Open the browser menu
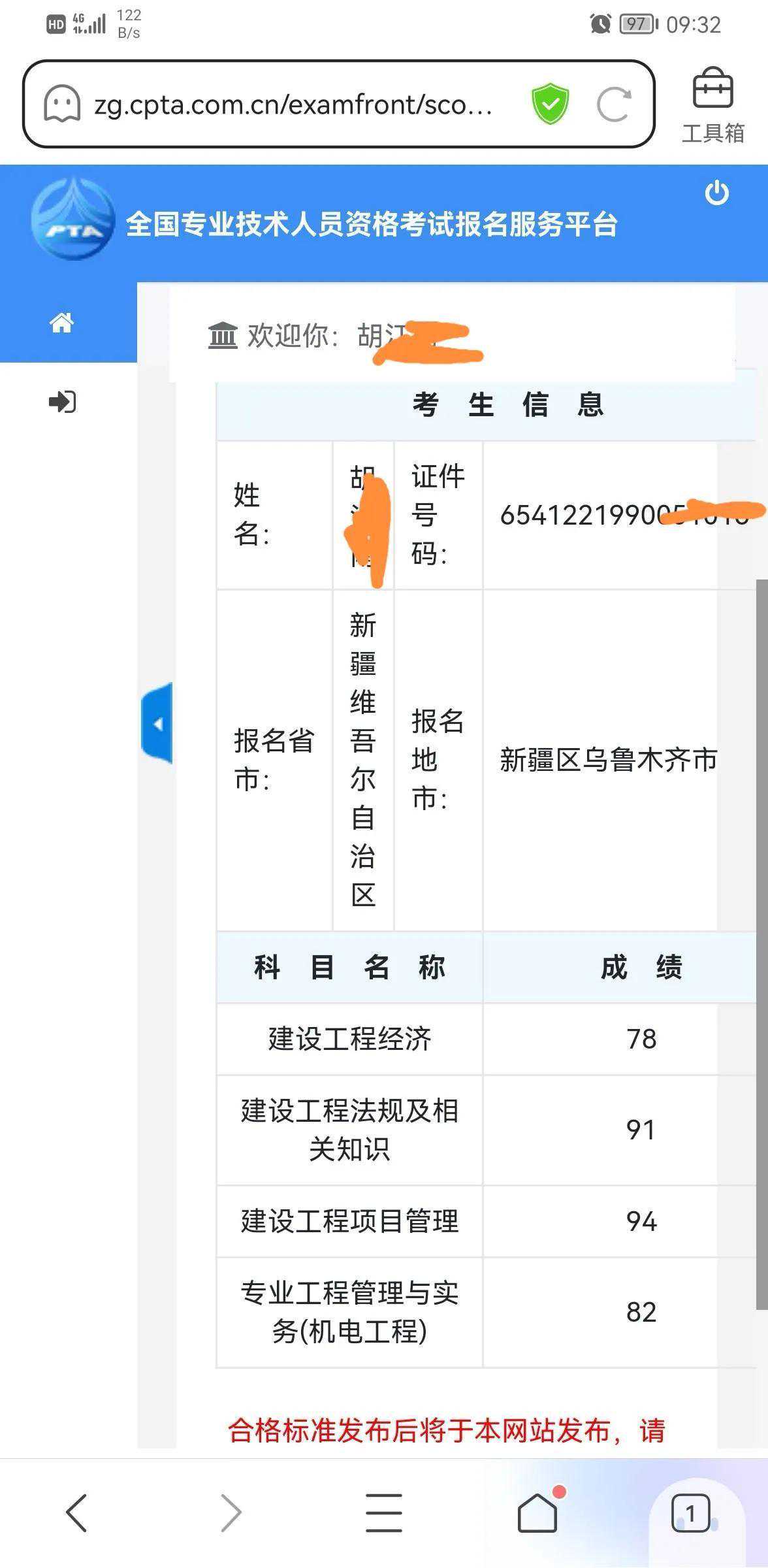The height and width of the screenshot is (1568, 768). [x=383, y=1512]
